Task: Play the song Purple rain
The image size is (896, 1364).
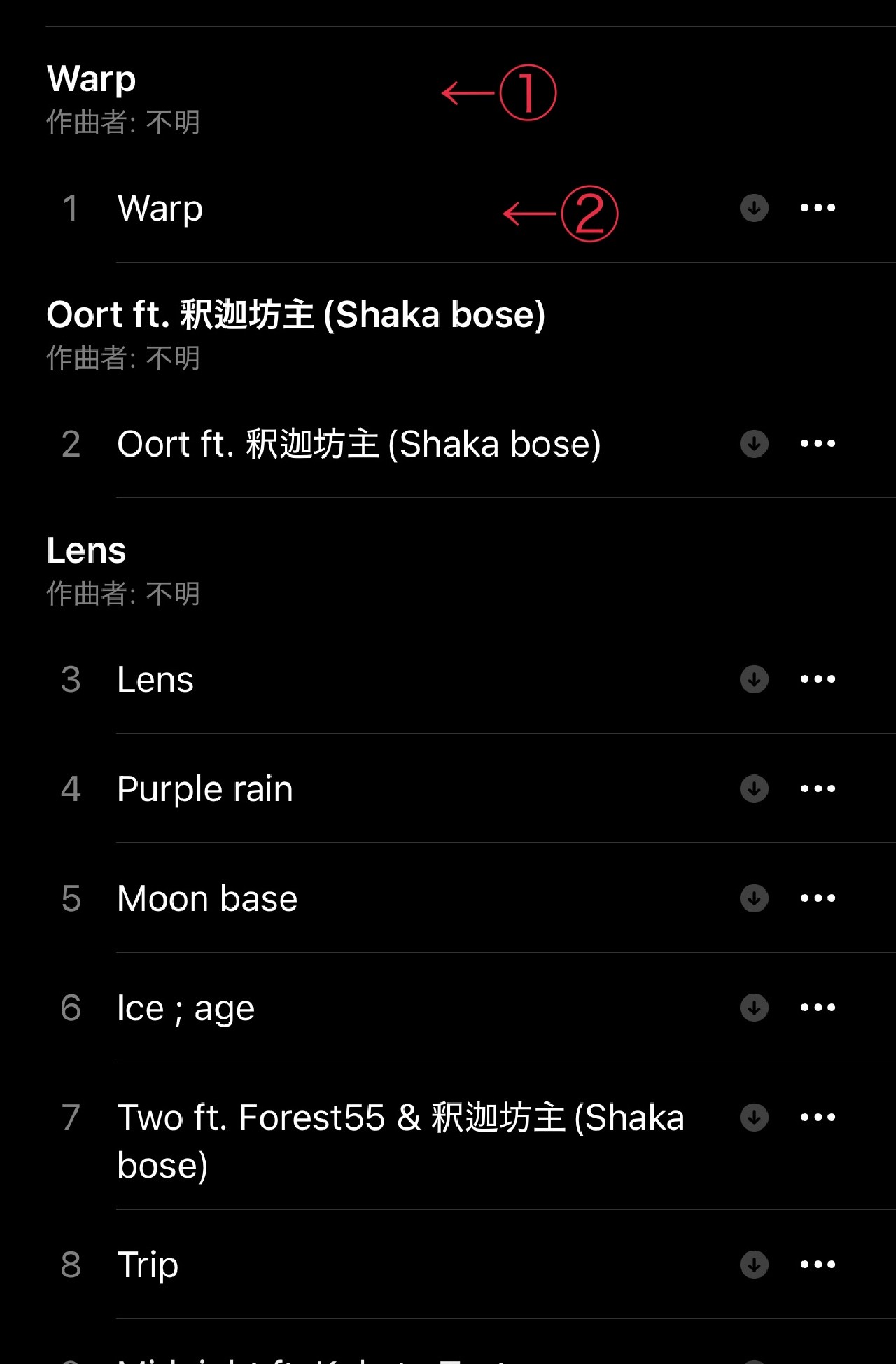Action: (205, 789)
